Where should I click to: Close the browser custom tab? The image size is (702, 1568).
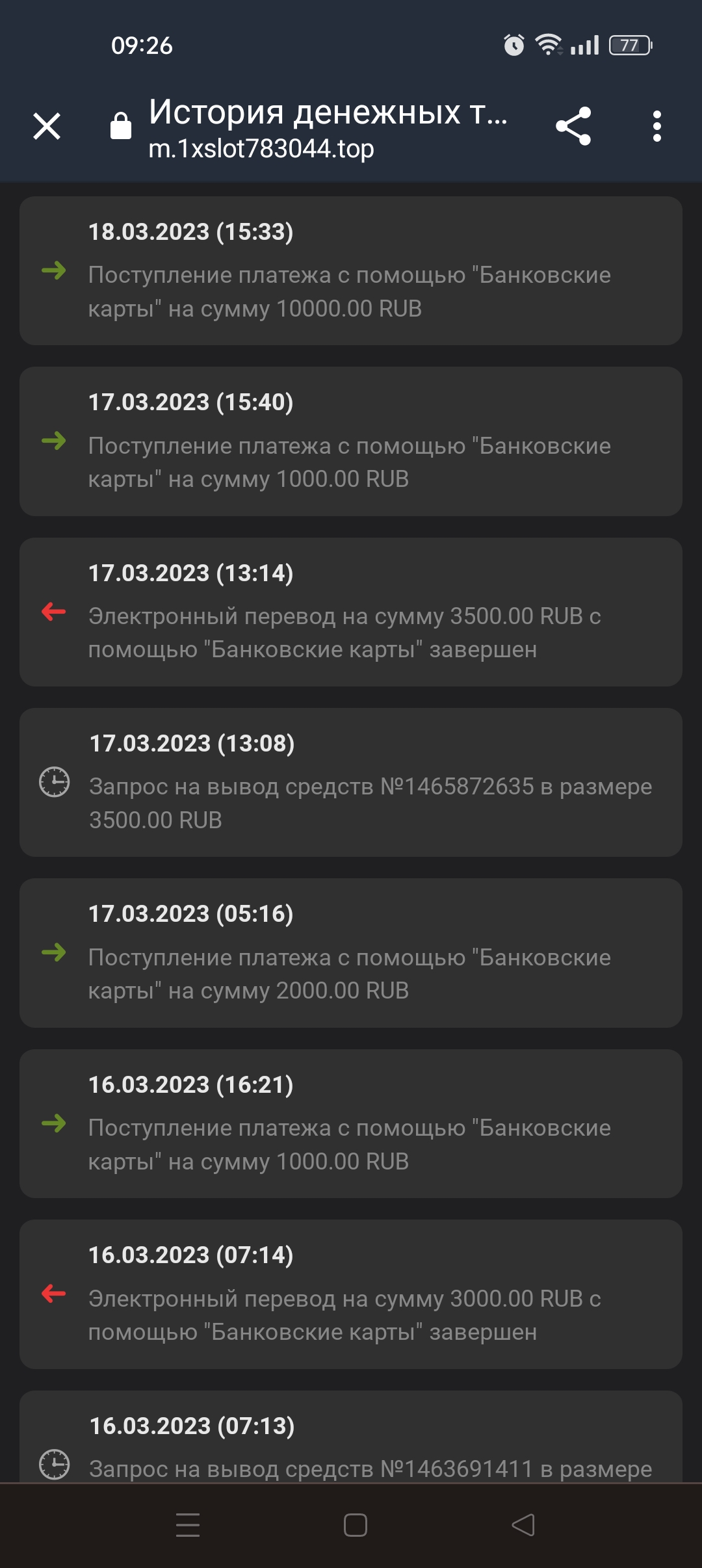tap(47, 126)
